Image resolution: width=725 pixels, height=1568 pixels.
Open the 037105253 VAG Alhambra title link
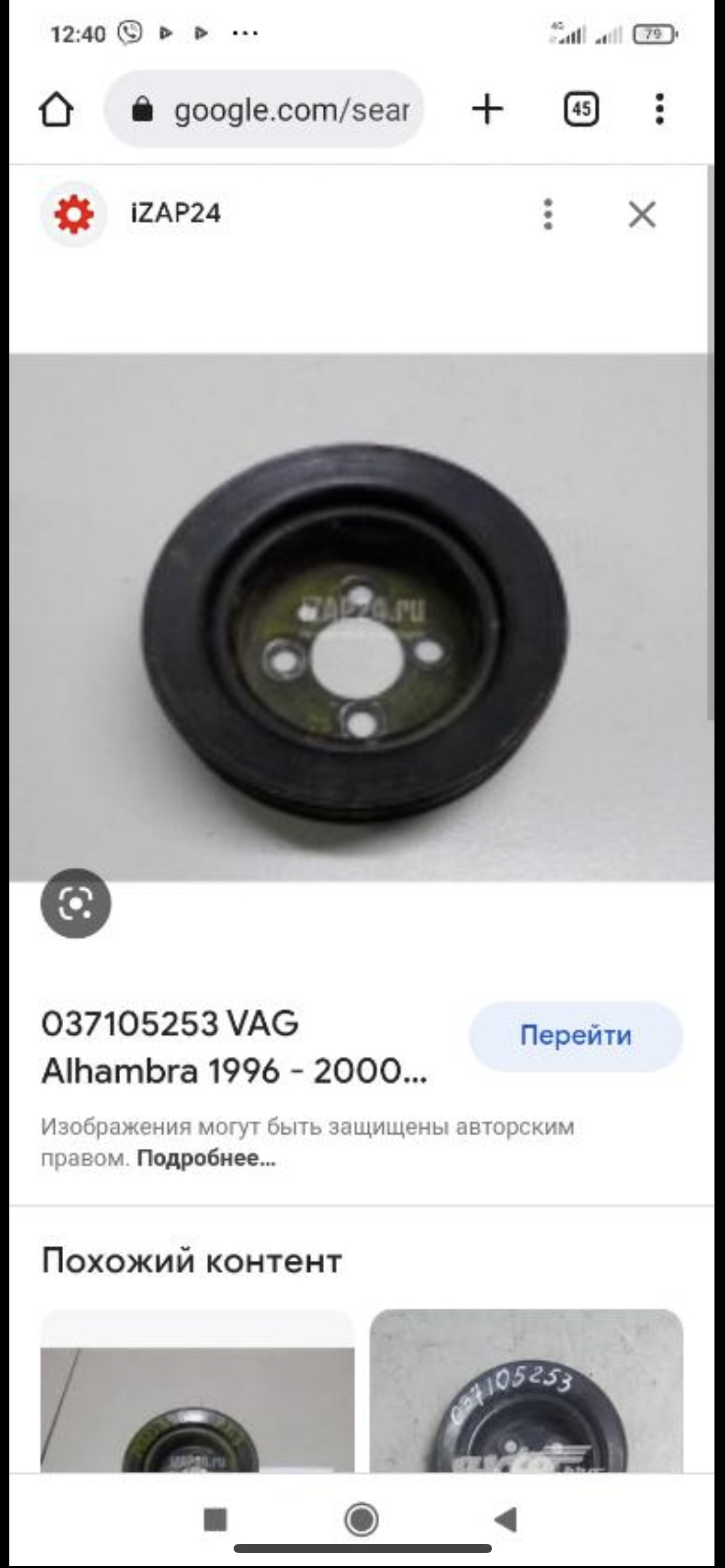coord(234,1047)
